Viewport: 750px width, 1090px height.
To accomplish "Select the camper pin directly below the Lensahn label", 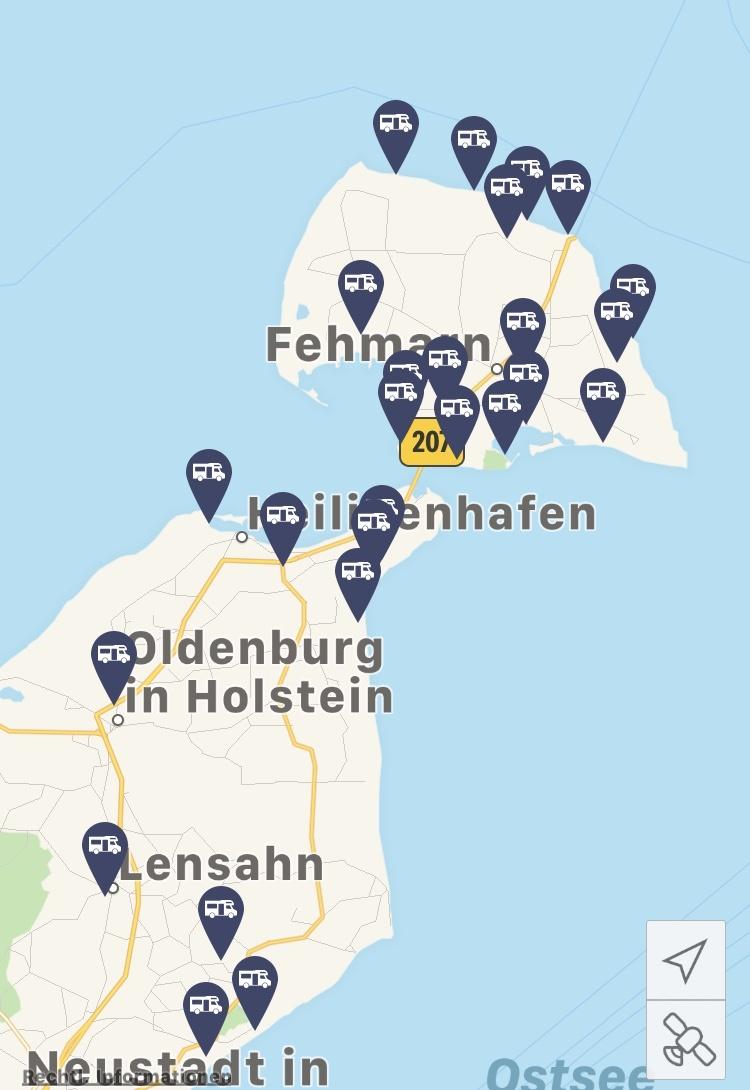I will 221,911.
